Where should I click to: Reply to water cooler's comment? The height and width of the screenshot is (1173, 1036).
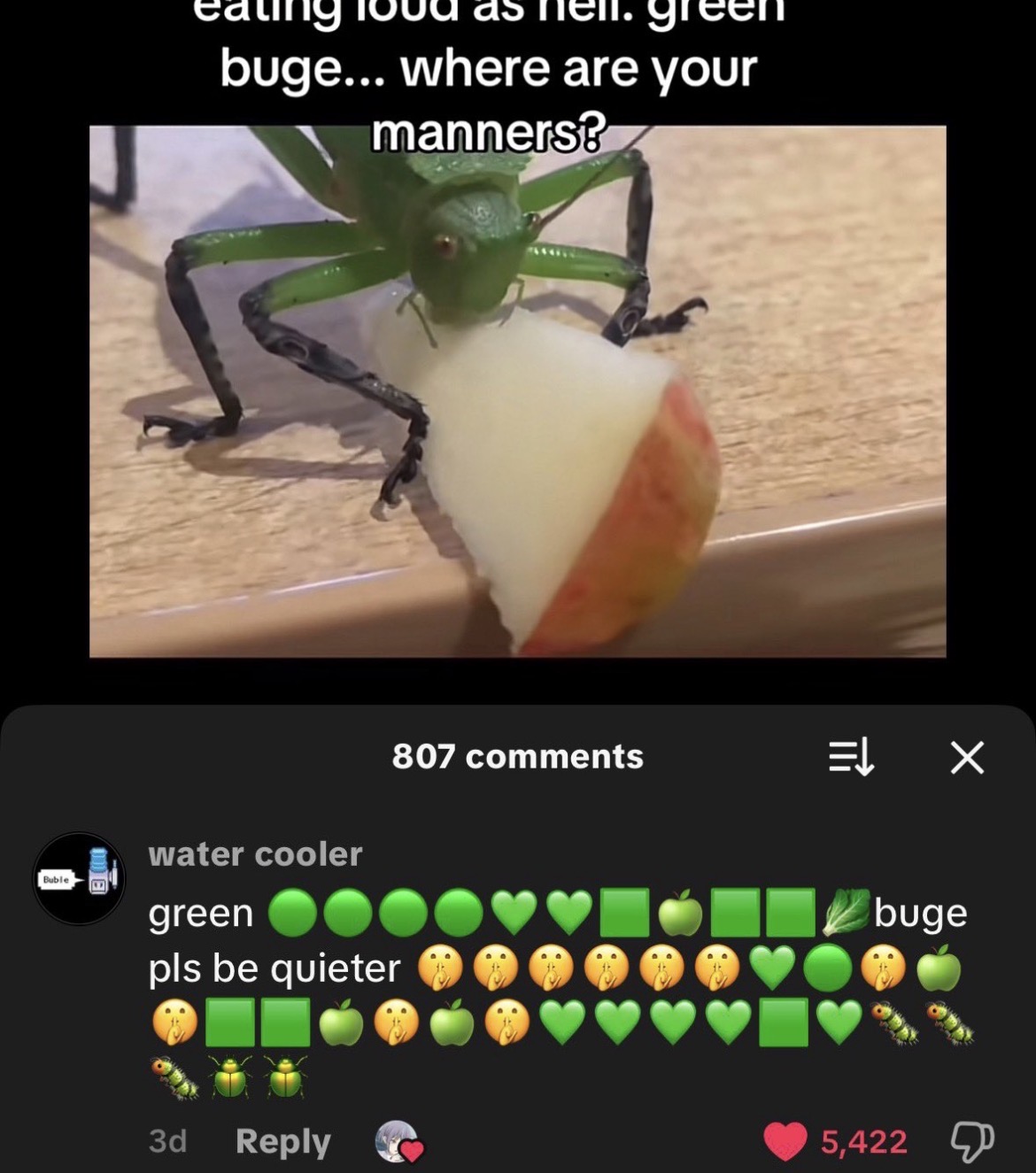coord(282,1140)
